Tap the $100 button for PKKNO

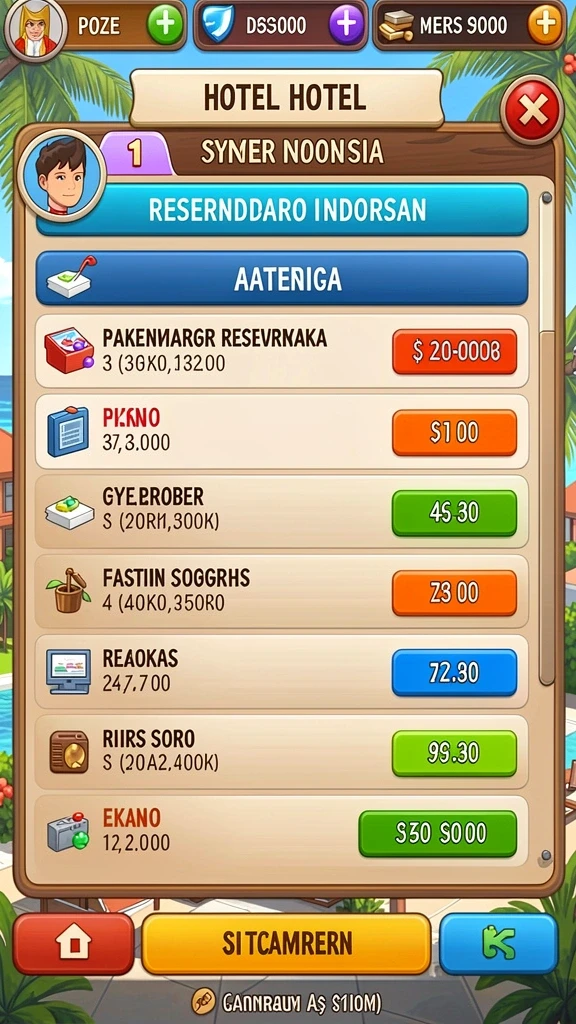[x=455, y=432]
